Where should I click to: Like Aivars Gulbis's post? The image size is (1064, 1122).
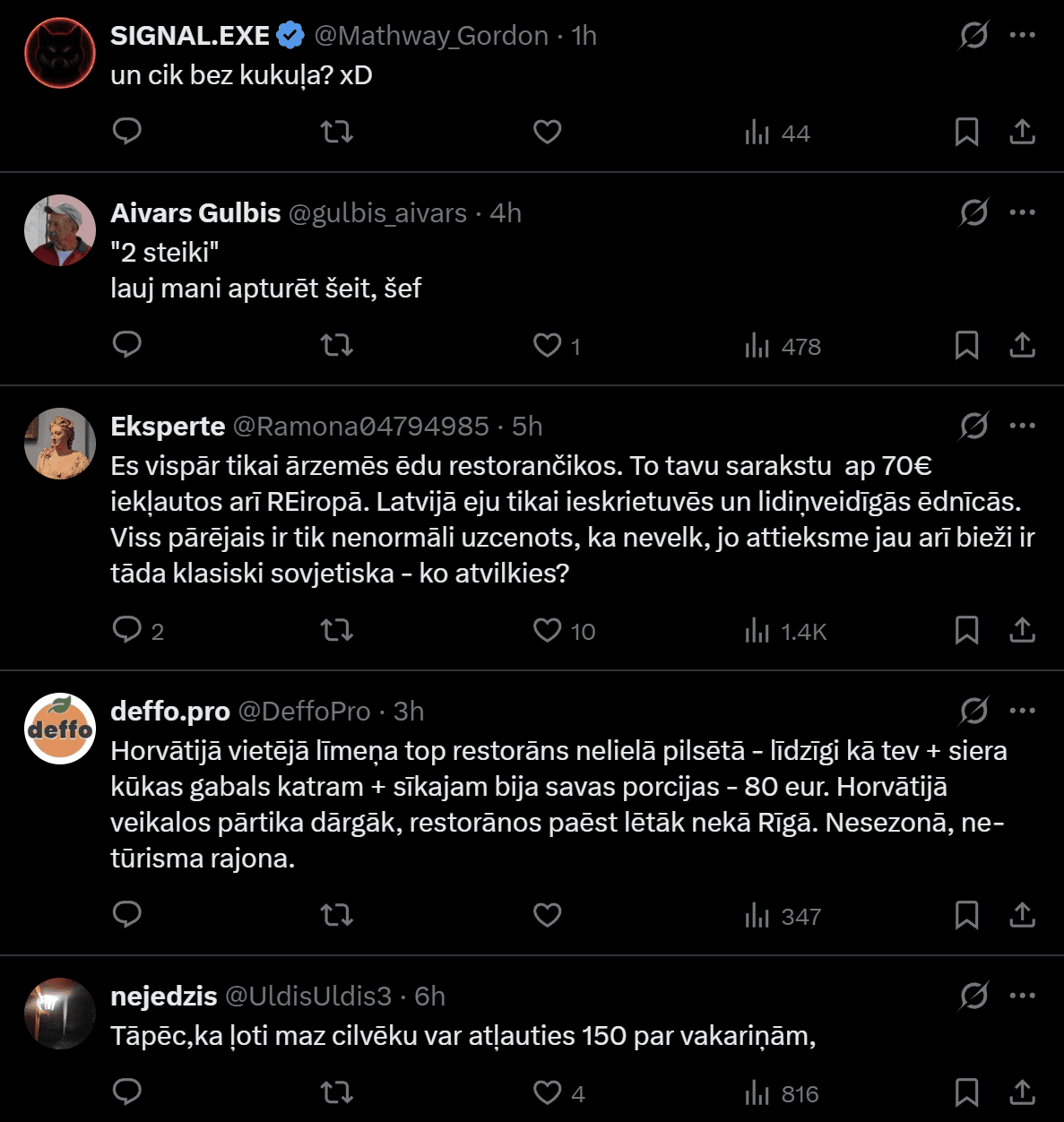click(x=547, y=345)
